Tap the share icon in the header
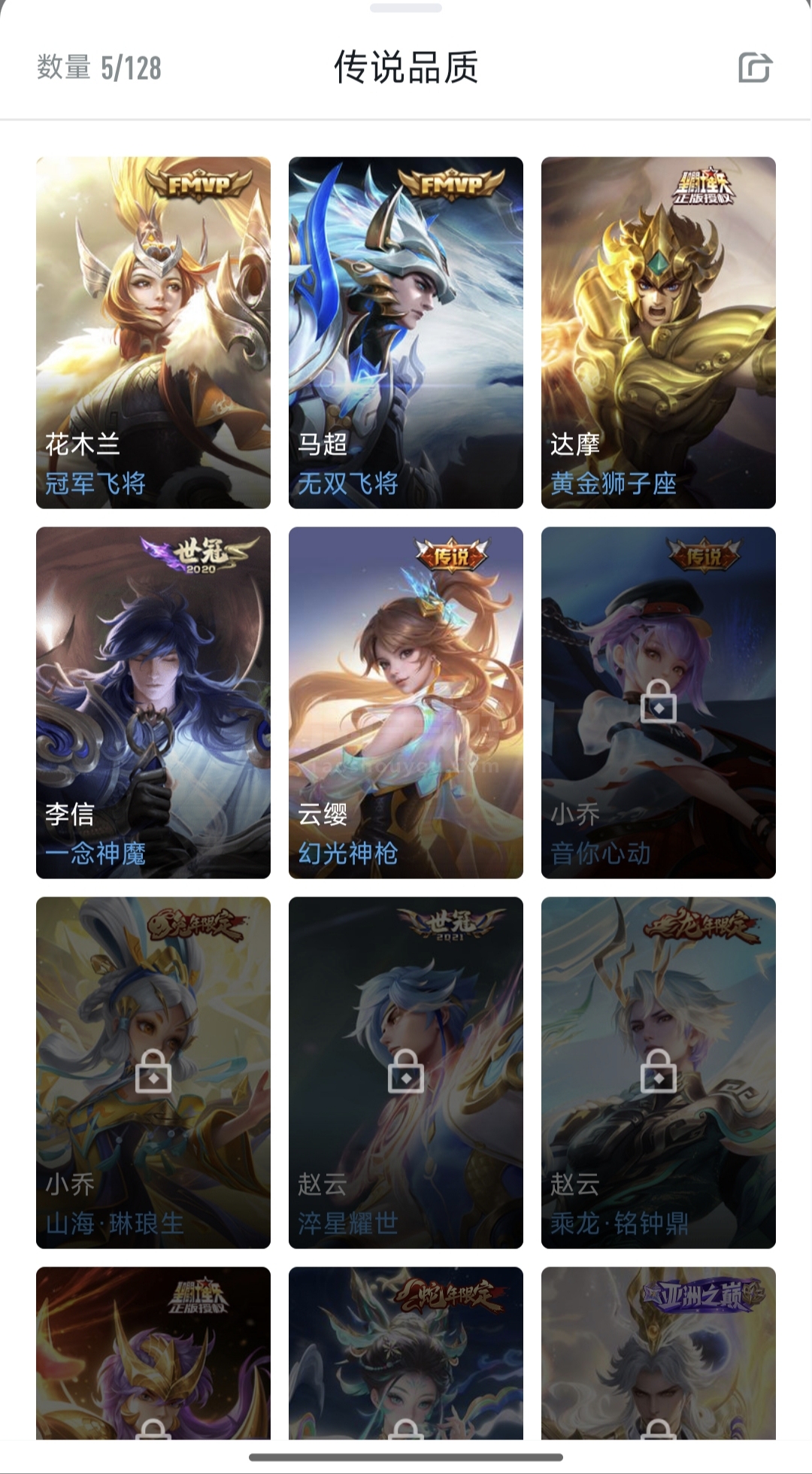The height and width of the screenshot is (1474, 812). click(x=755, y=68)
